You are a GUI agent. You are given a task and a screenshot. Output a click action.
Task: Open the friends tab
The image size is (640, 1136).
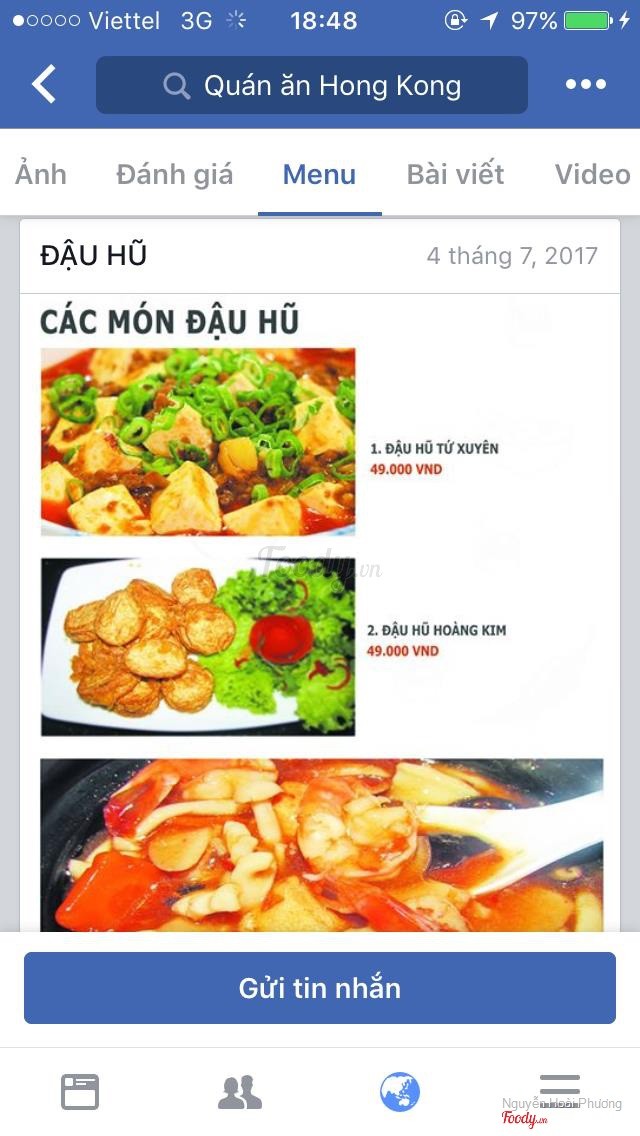click(x=240, y=1092)
